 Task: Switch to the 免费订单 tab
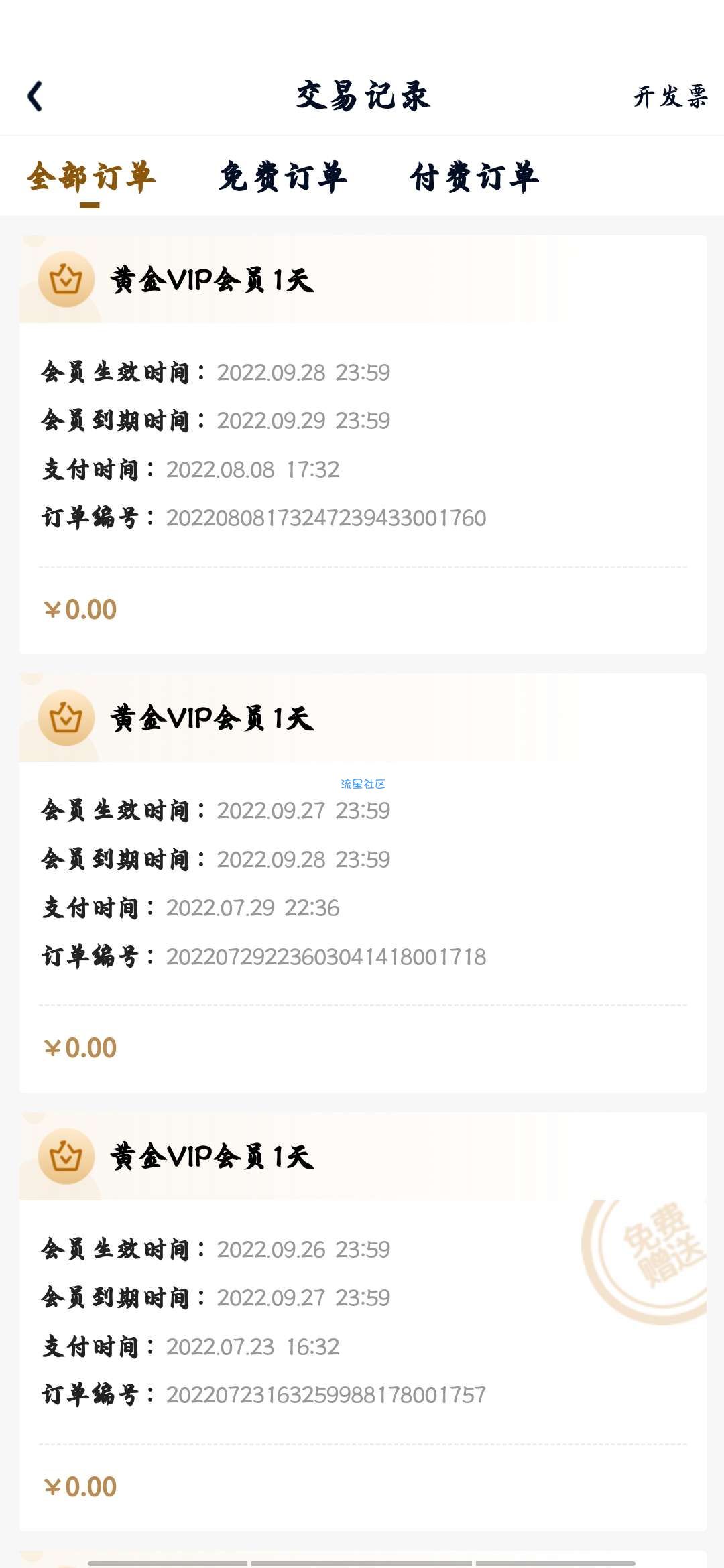coord(283,178)
